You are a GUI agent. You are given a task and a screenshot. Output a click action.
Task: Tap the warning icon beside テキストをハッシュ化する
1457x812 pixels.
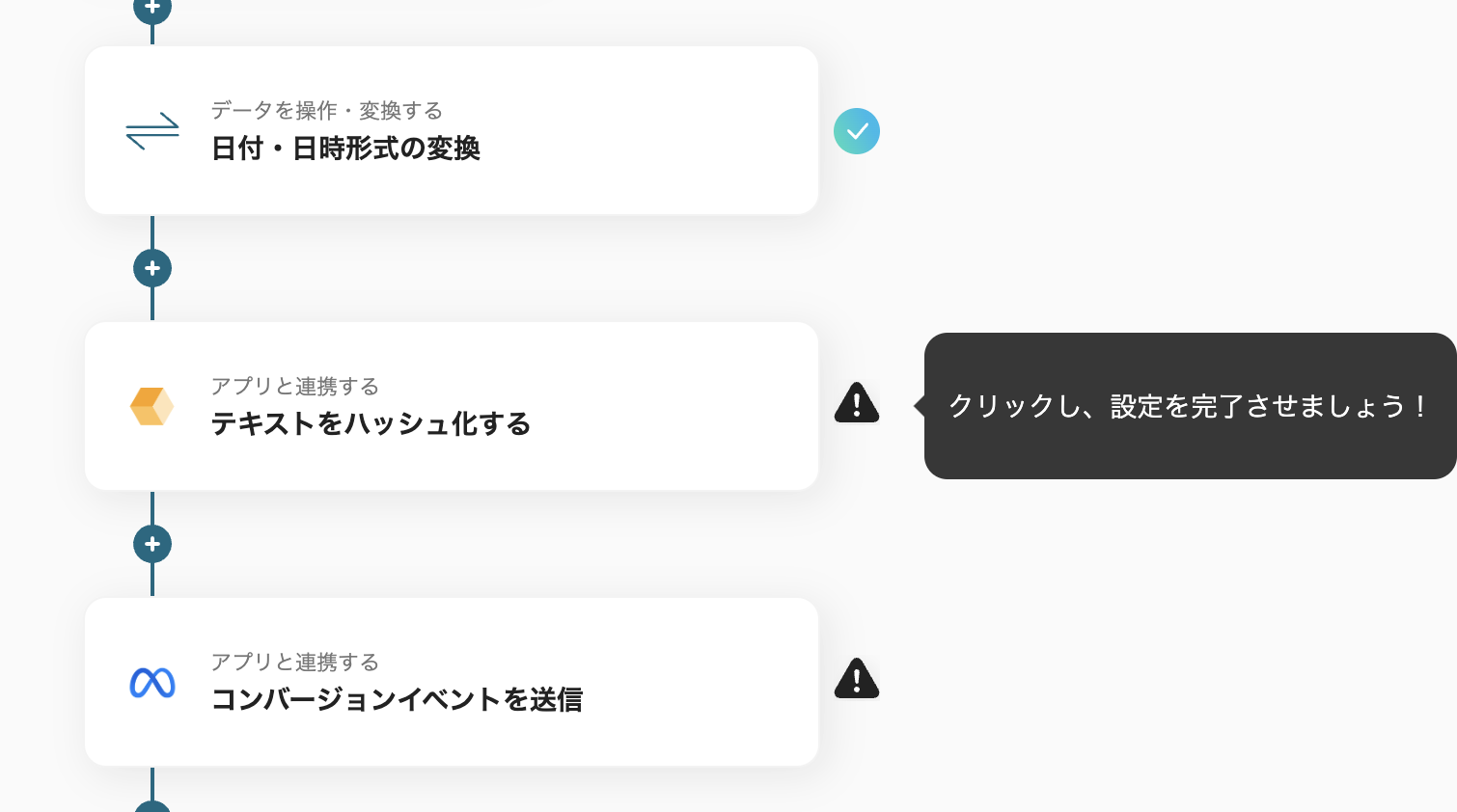tap(856, 404)
